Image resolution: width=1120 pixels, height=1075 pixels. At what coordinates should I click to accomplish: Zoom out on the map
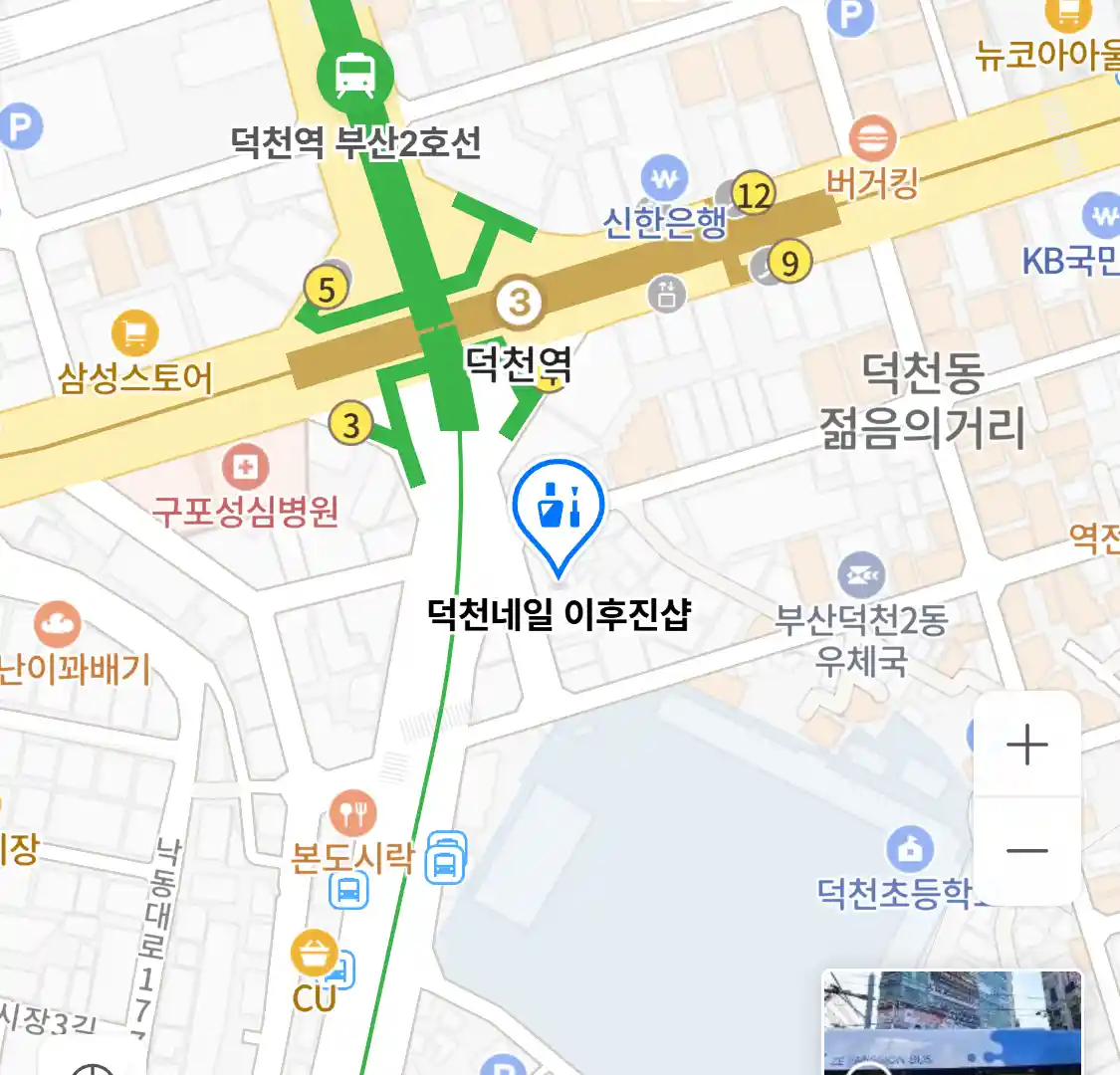pyautogui.click(x=1026, y=851)
